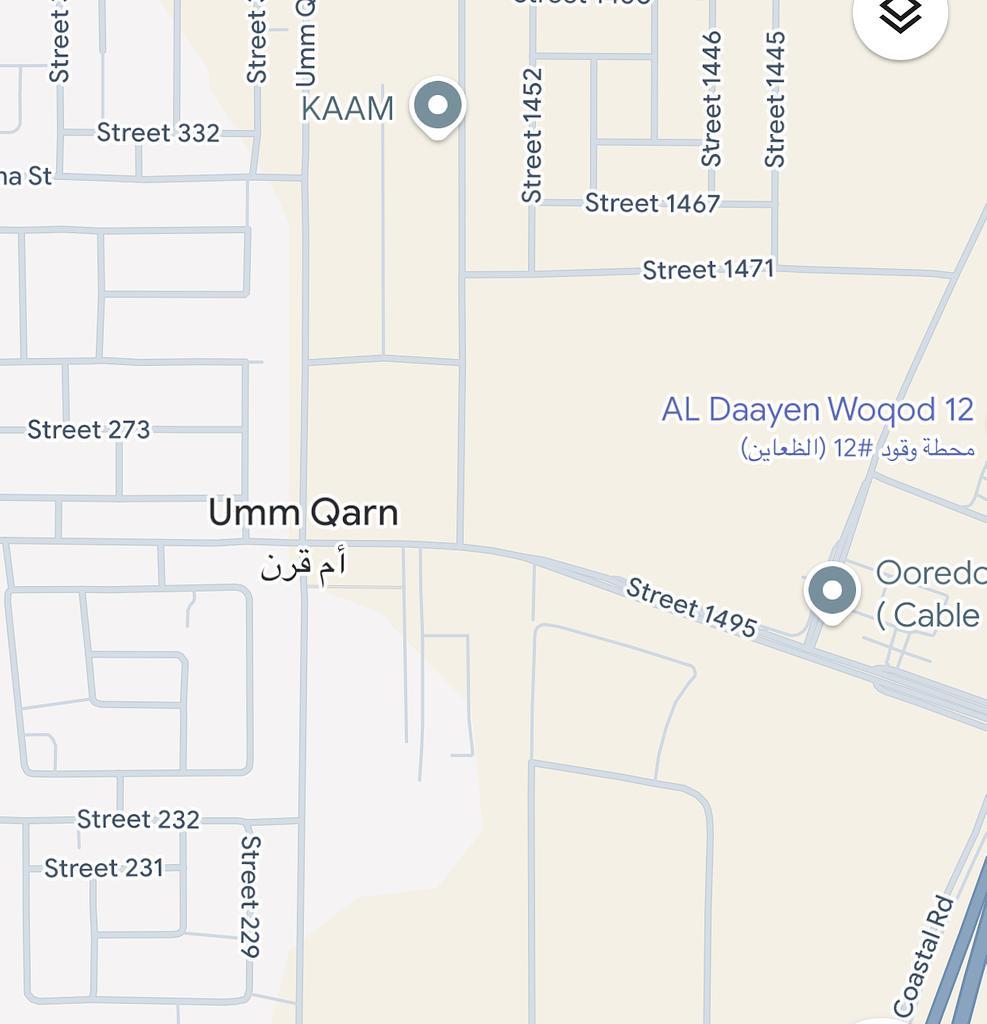Image resolution: width=987 pixels, height=1024 pixels.
Task: Open AL Daayen Woqod 12 place label
Action: click(817, 410)
